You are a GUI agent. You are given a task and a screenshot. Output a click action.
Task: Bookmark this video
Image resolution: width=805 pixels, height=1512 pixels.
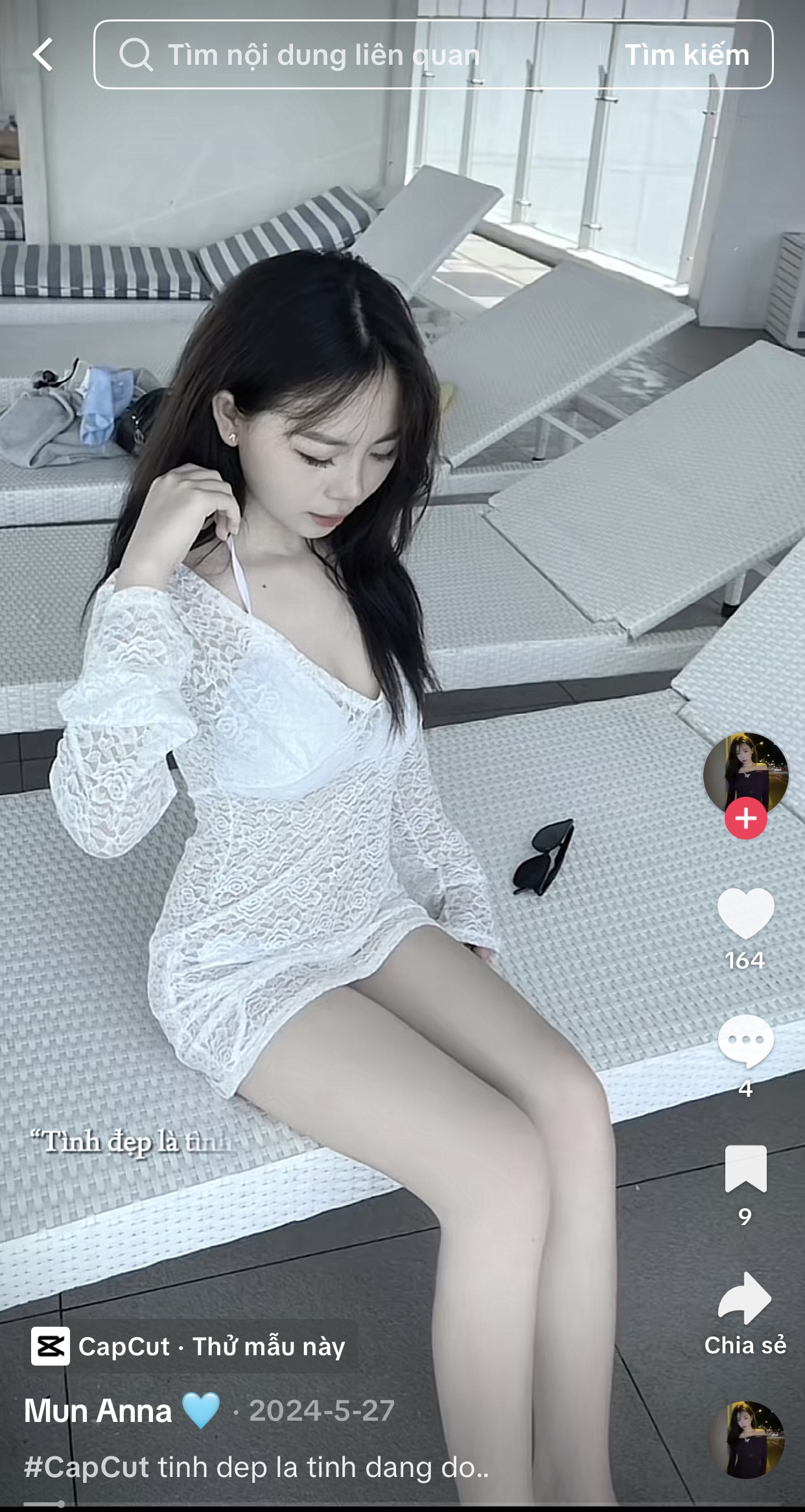745,1168
